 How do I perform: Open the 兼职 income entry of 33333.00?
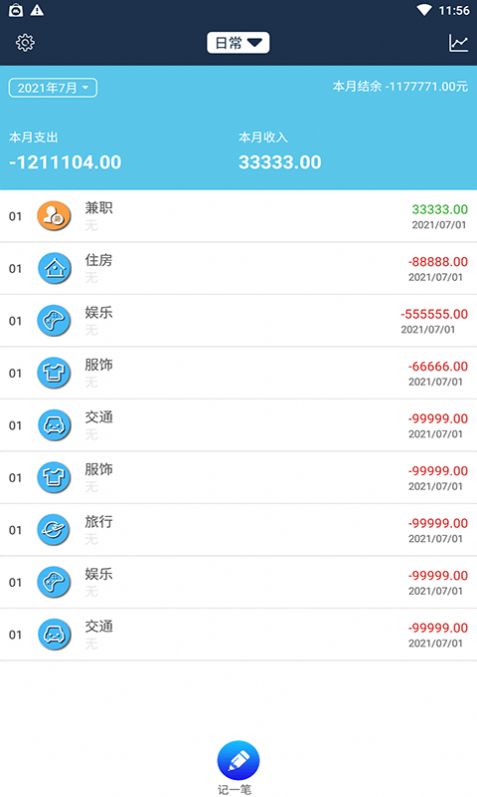(x=238, y=216)
